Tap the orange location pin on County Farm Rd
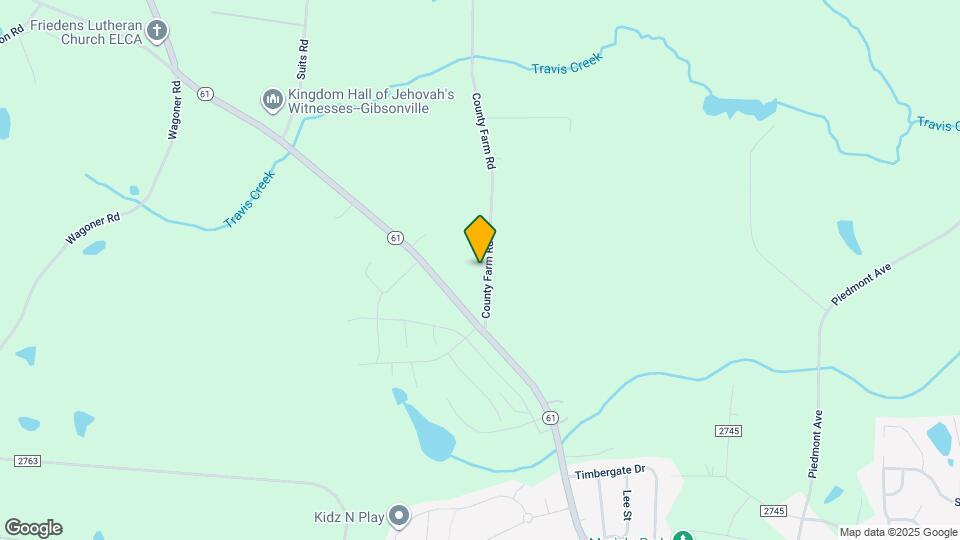960x540 pixels. pyautogui.click(x=480, y=238)
